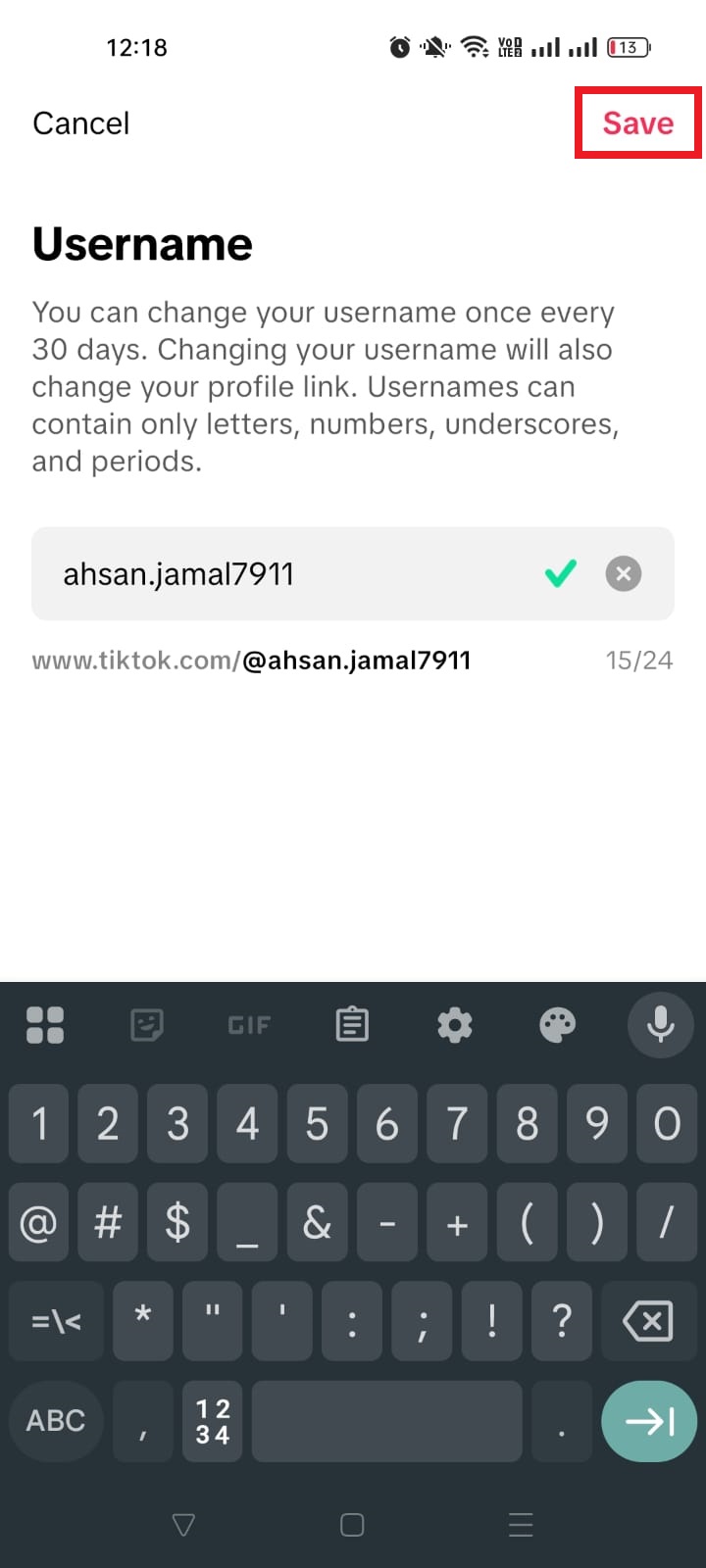The height and width of the screenshot is (1568, 706).
Task: Open the profile link www.tiktok.com/@ahsan.jamal7911
Action: point(250,660)
